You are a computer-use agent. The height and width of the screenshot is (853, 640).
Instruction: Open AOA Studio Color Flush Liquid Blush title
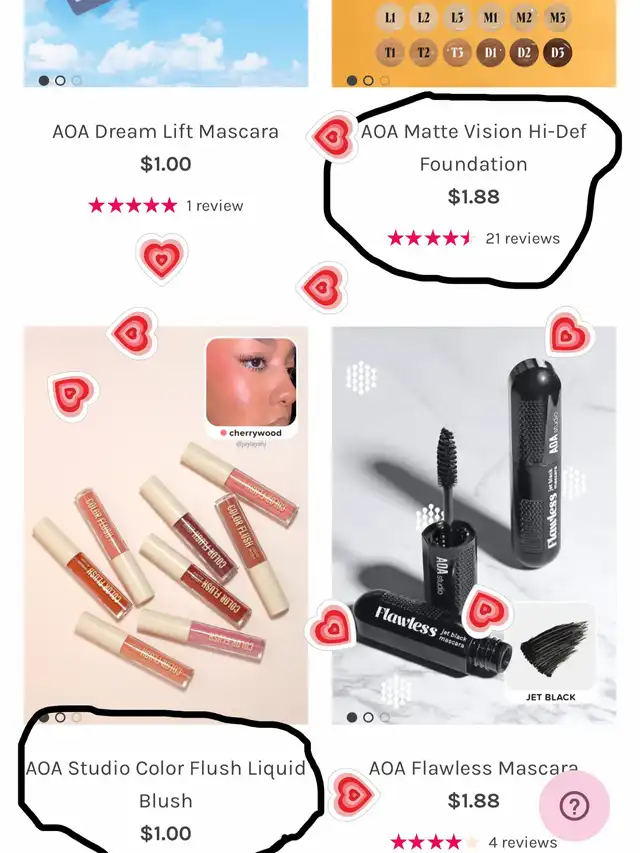click(166, 784)
